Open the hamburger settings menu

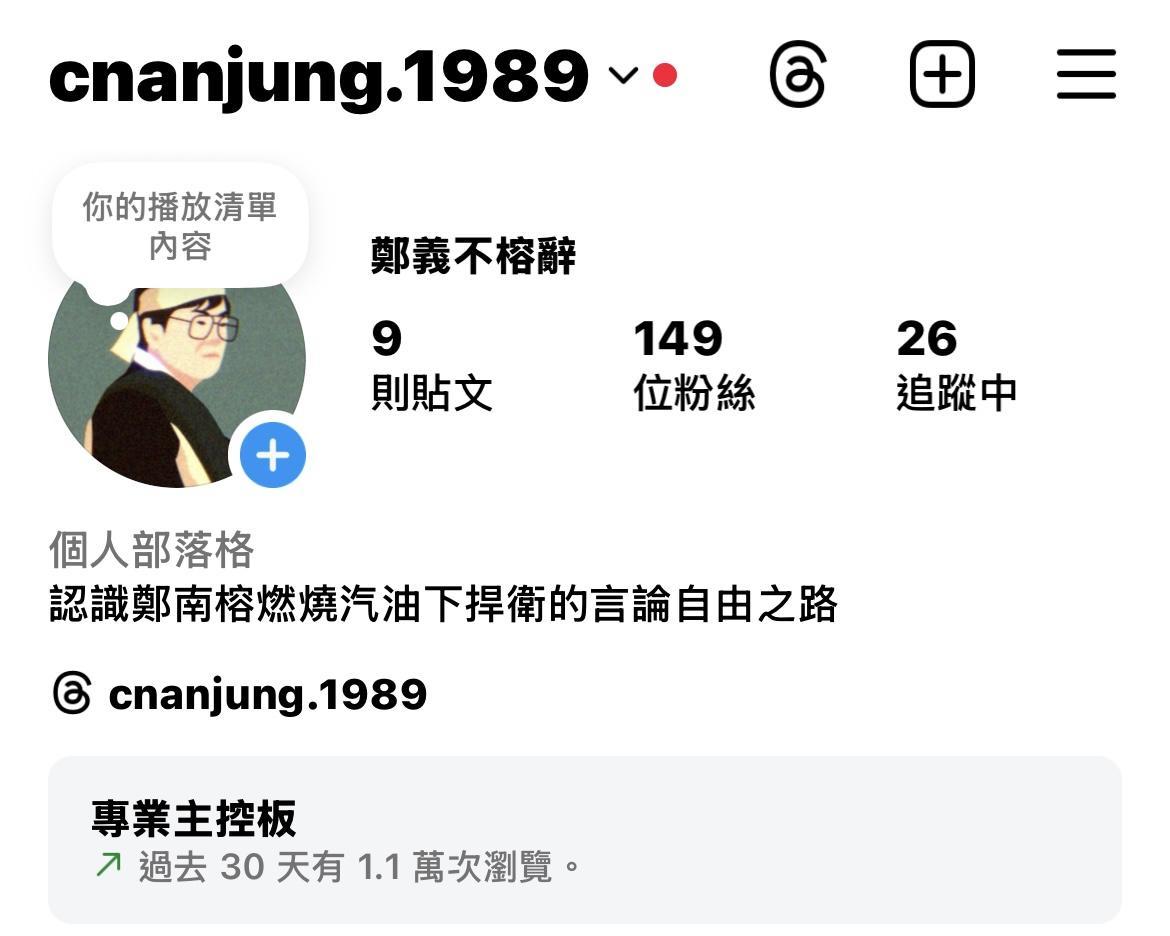tap(1085, 75)
